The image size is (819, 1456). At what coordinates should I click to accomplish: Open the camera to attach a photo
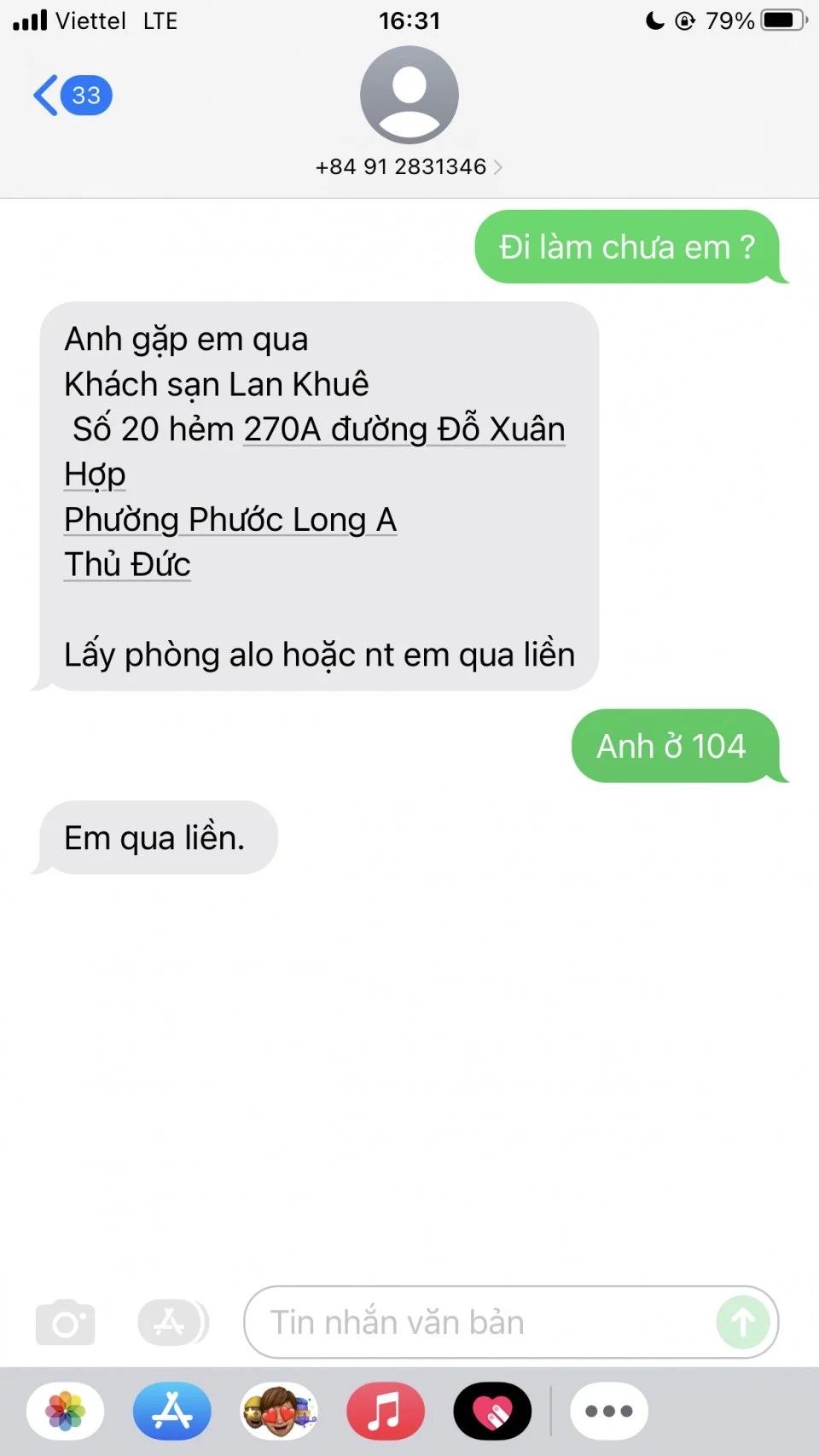click(65, 1322)
